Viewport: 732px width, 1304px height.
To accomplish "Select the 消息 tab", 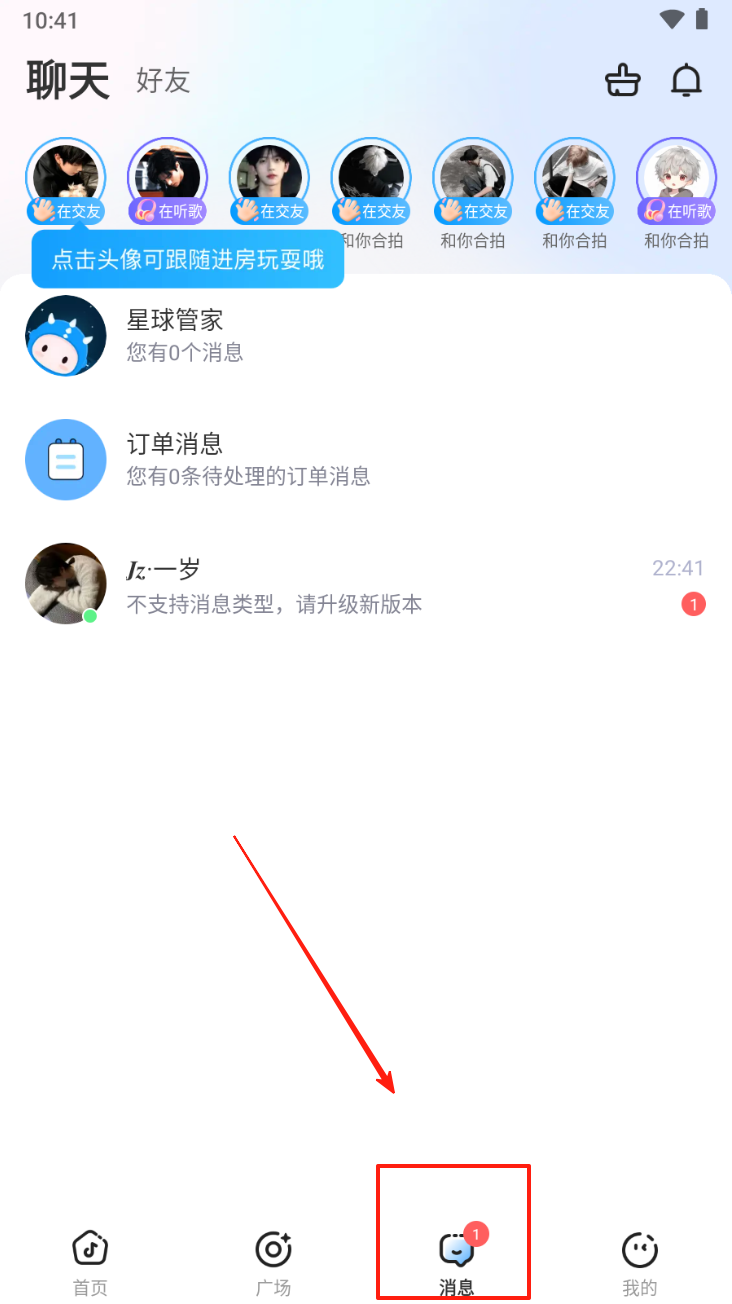I will [456, 1263].
